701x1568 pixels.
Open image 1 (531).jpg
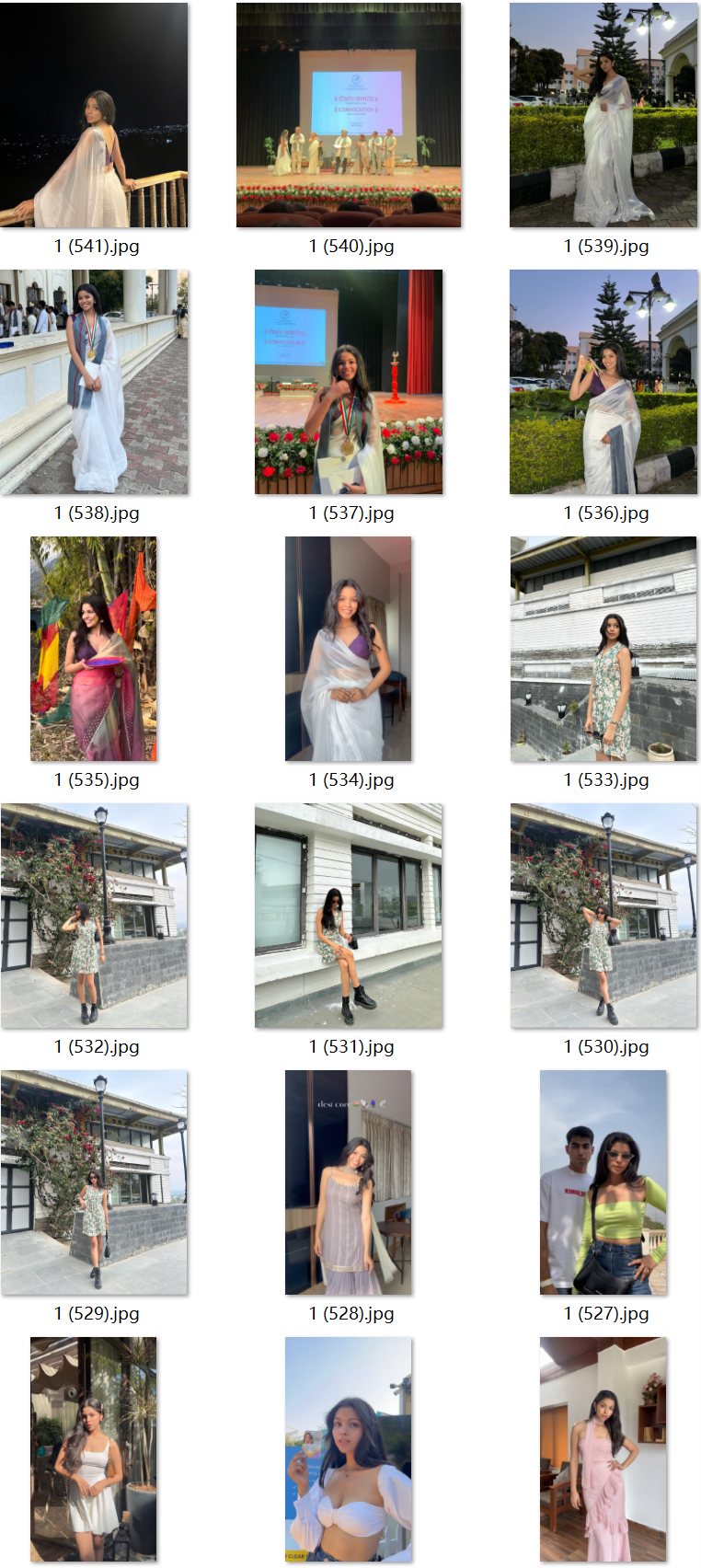coord(349,916)
